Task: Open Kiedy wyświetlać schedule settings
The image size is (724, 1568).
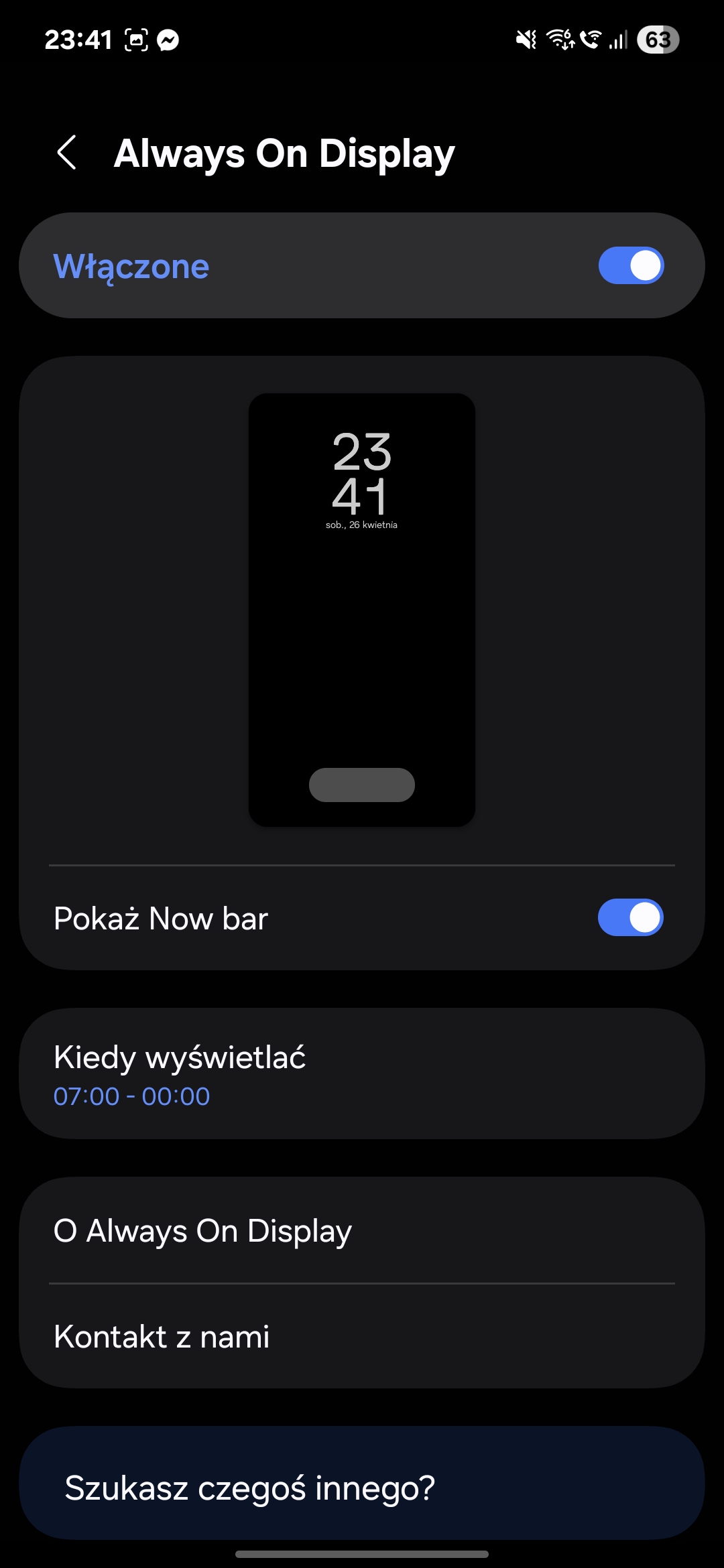Action: pyautogui.click(x=362, y=1073)
